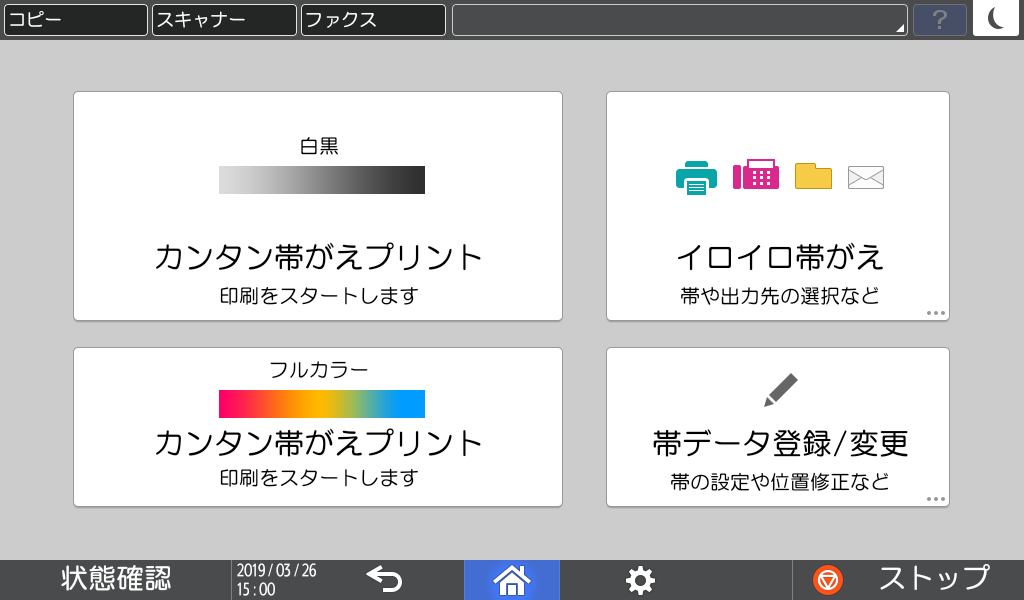Tap the ストップ stop button
The width and height of the screenshot is (1024, 600).
pos(908,579)
